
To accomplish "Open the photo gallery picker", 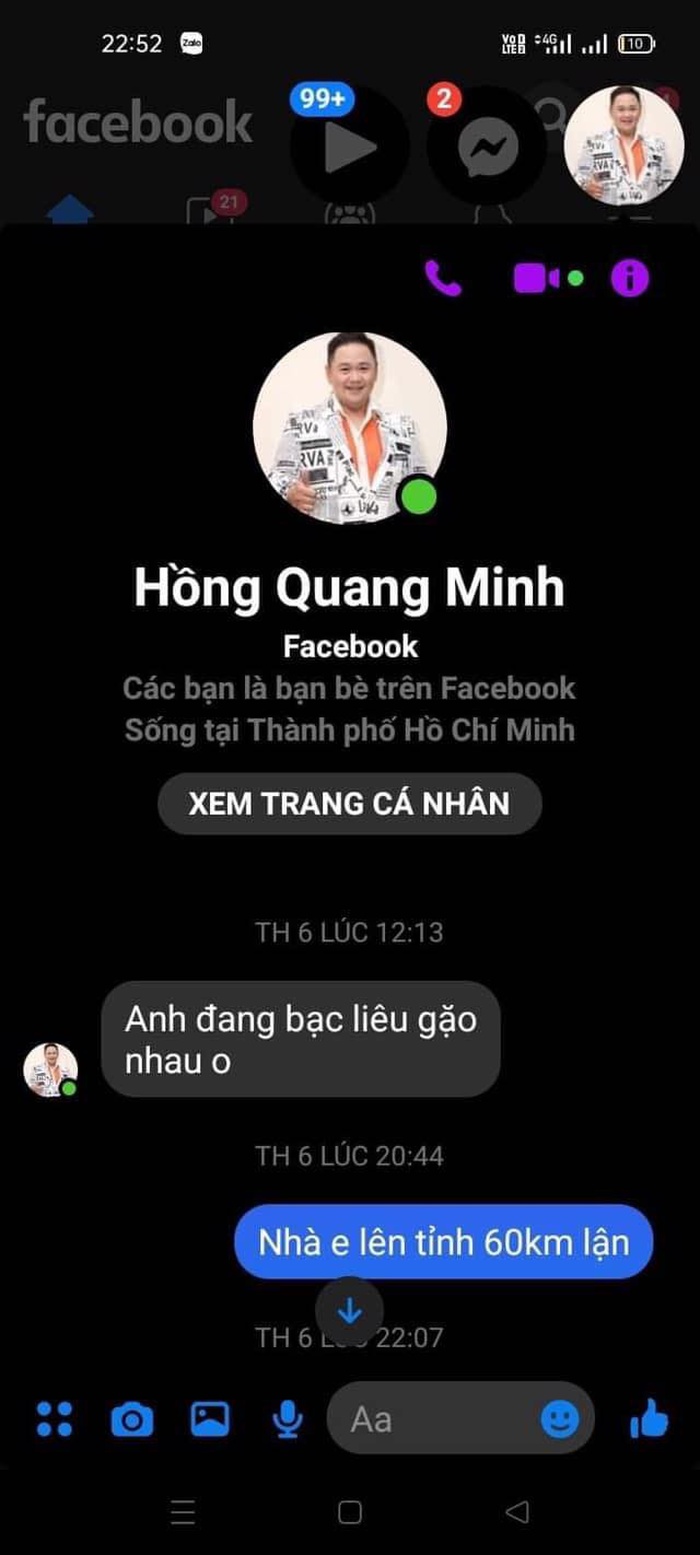I will (x=210, y=1419).
